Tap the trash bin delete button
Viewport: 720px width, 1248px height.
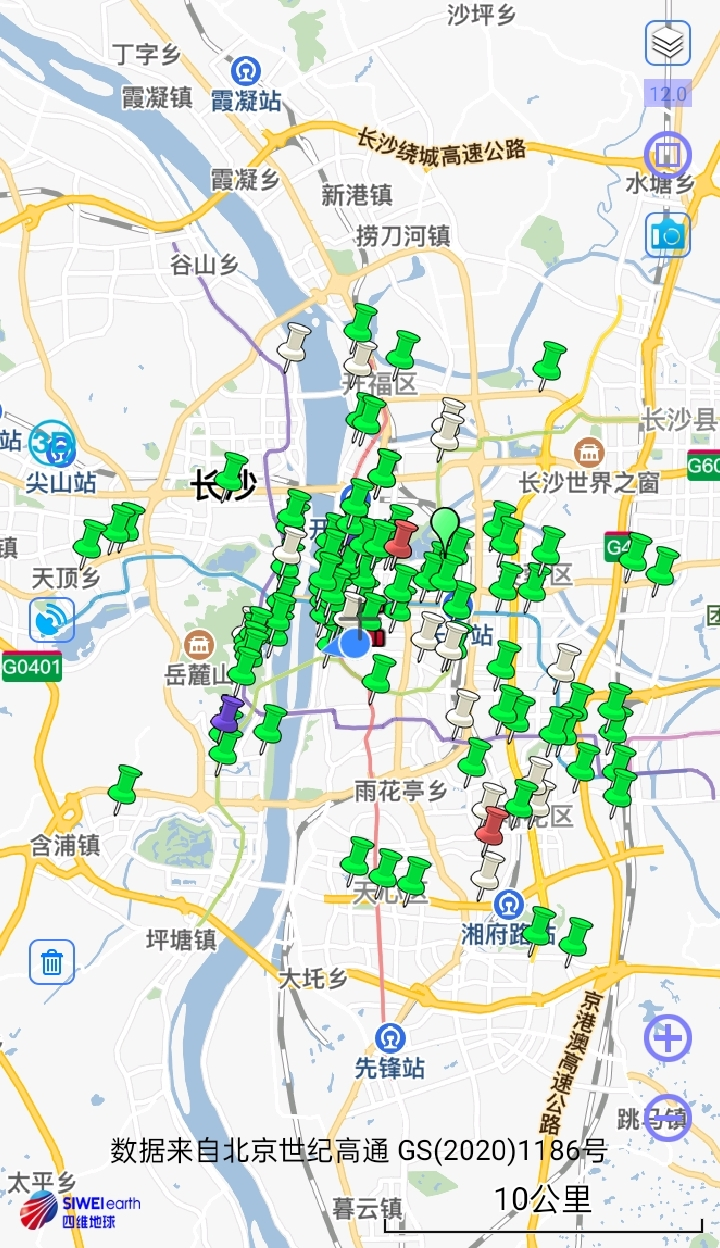tap(52, 963)
